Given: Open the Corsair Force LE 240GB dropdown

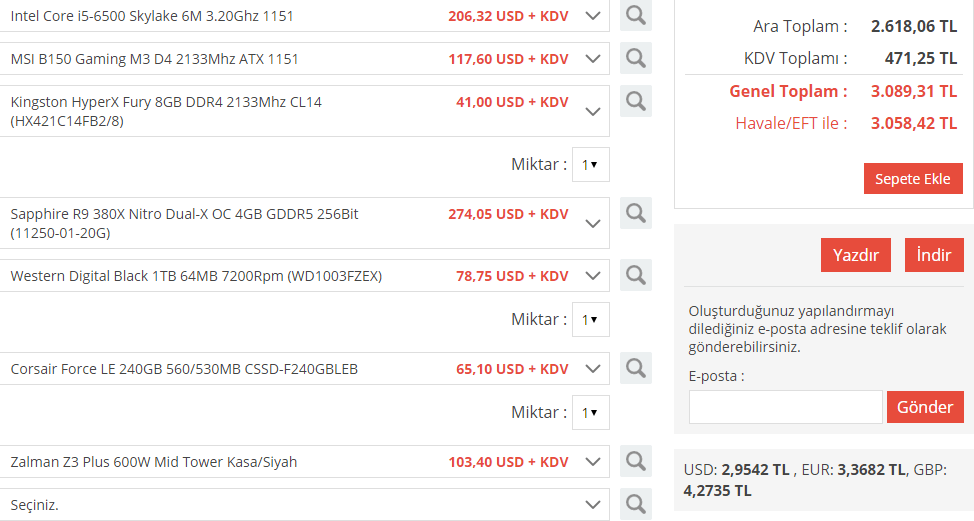Looking at the screenshot, I should click(593, 369).
